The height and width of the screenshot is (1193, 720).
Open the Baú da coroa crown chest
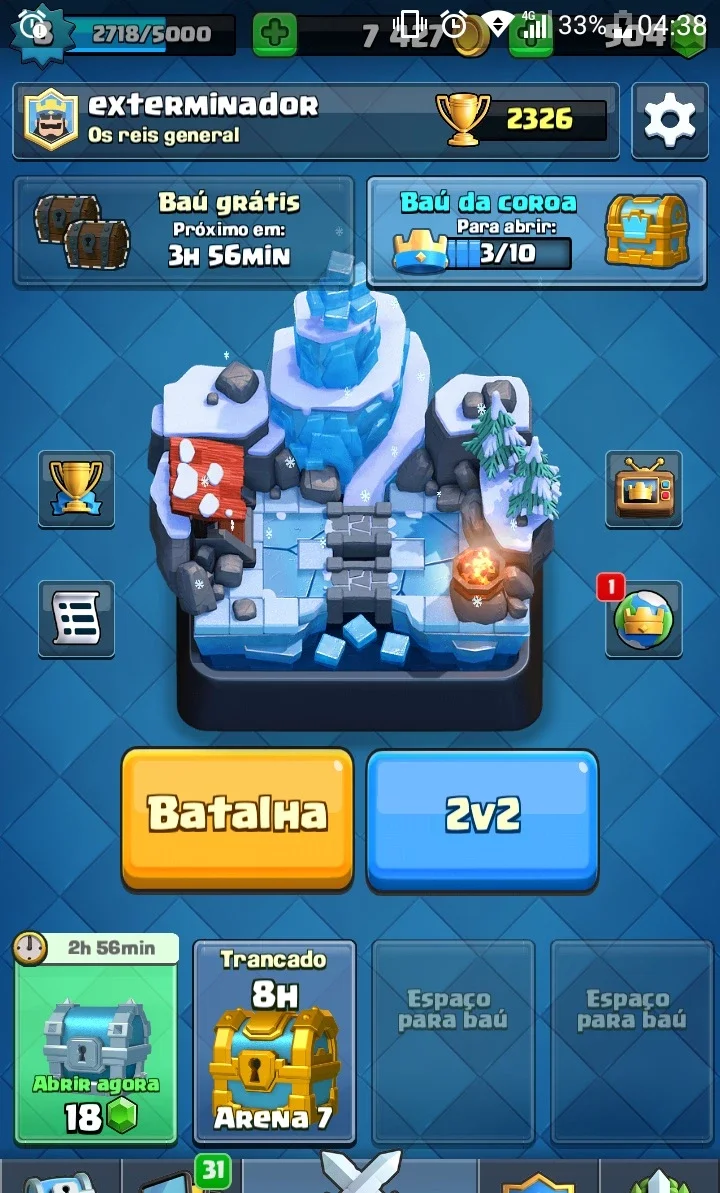pos(537,231)
